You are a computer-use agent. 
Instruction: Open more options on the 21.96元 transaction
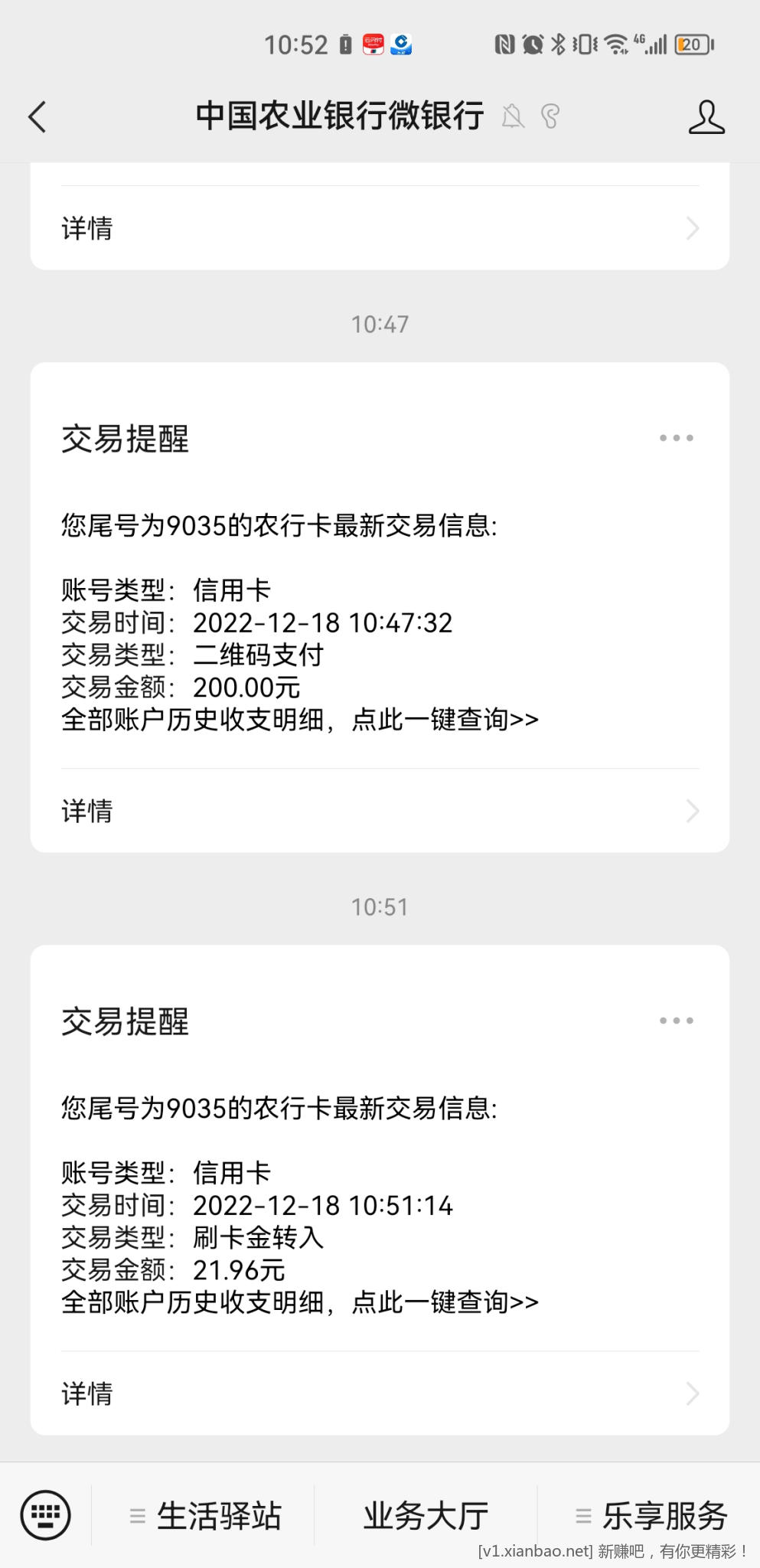[x=676, y=1021]
